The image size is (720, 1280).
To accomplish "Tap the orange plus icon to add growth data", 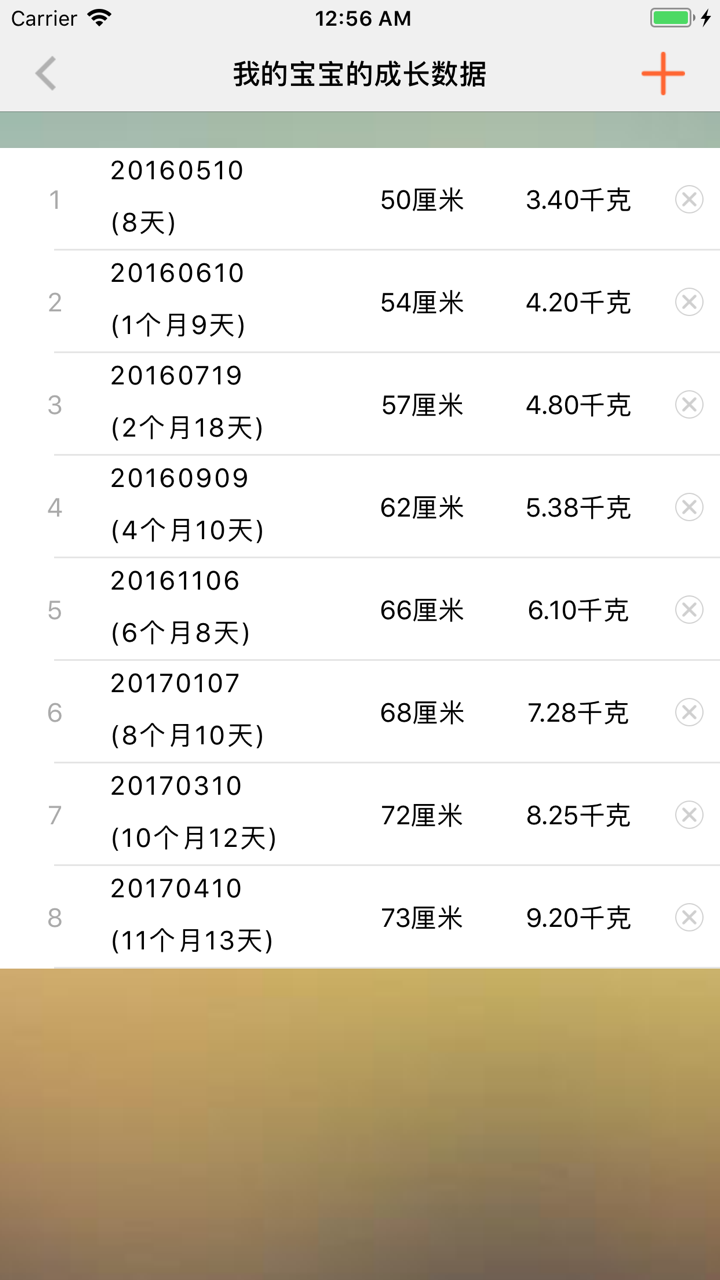I will [662, 73].
